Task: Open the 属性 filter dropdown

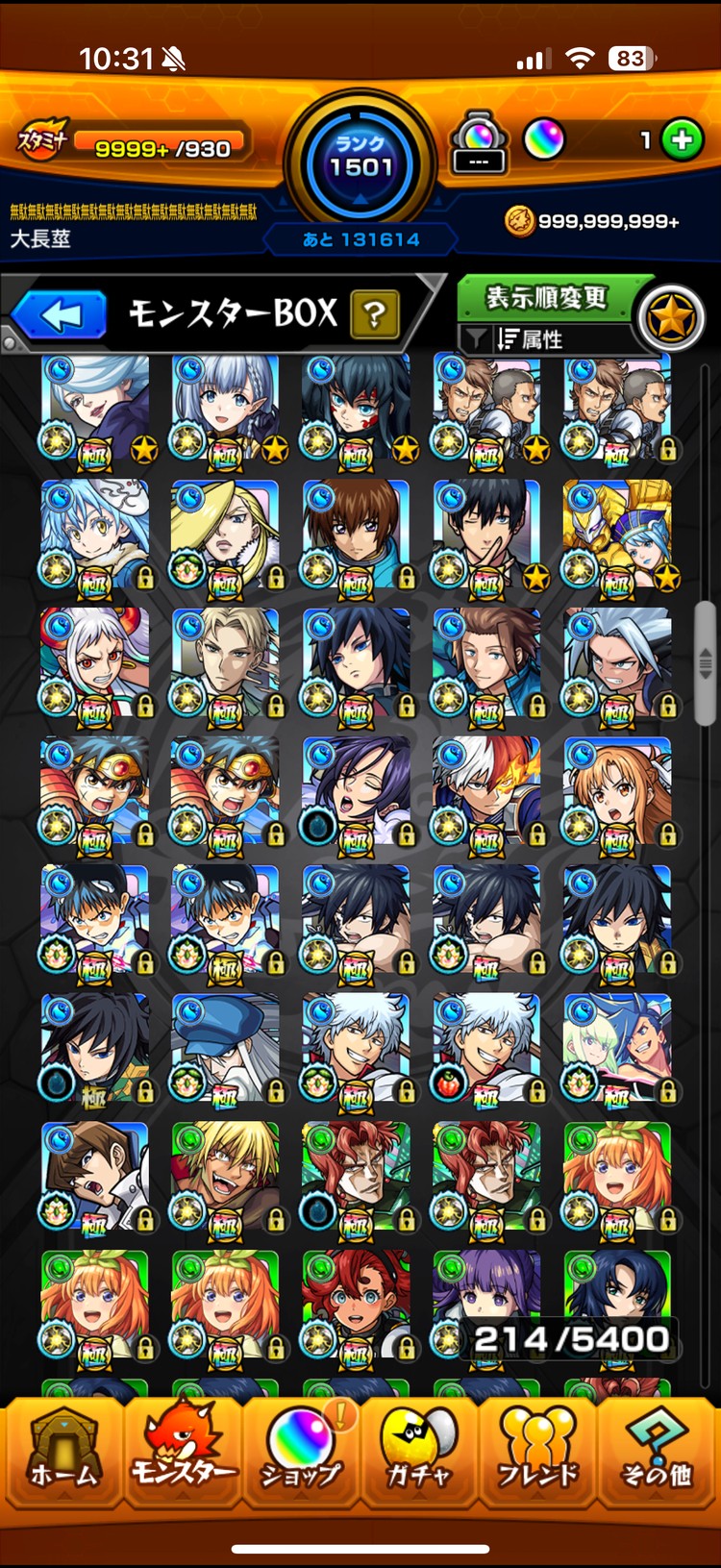Action: pos(540,339)
